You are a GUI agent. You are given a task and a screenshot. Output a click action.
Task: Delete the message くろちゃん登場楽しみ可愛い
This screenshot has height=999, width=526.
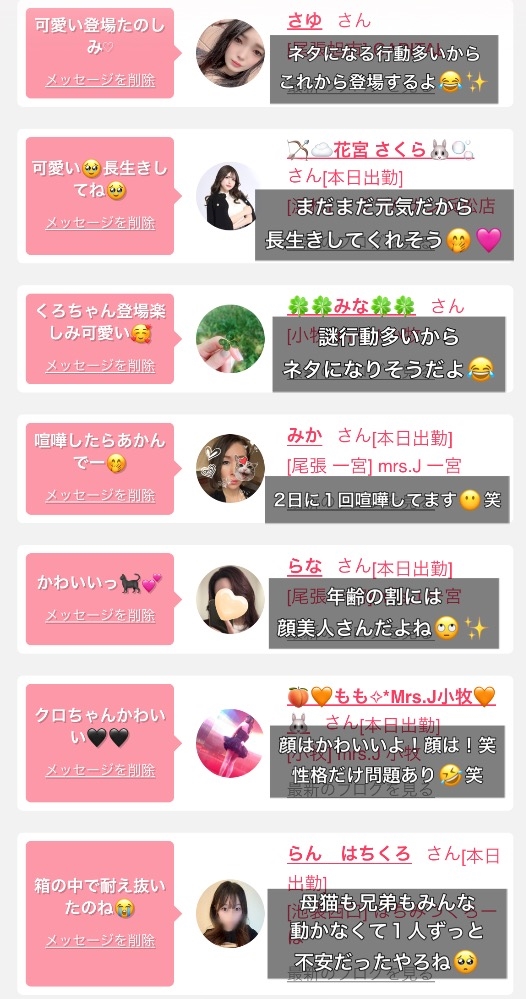(x=100, y=366)
